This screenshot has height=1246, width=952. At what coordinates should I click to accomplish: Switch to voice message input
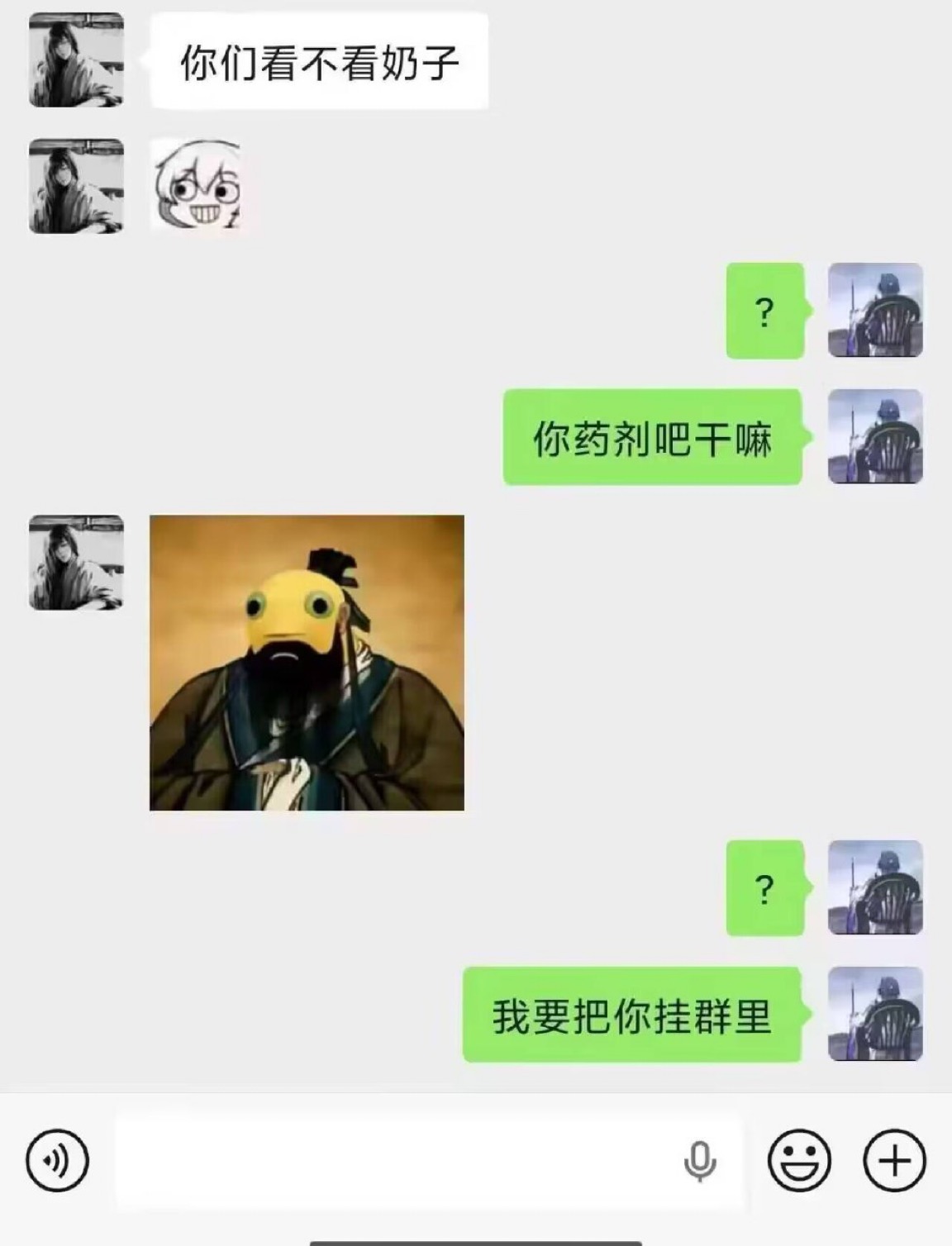[x=56, y=1160]
